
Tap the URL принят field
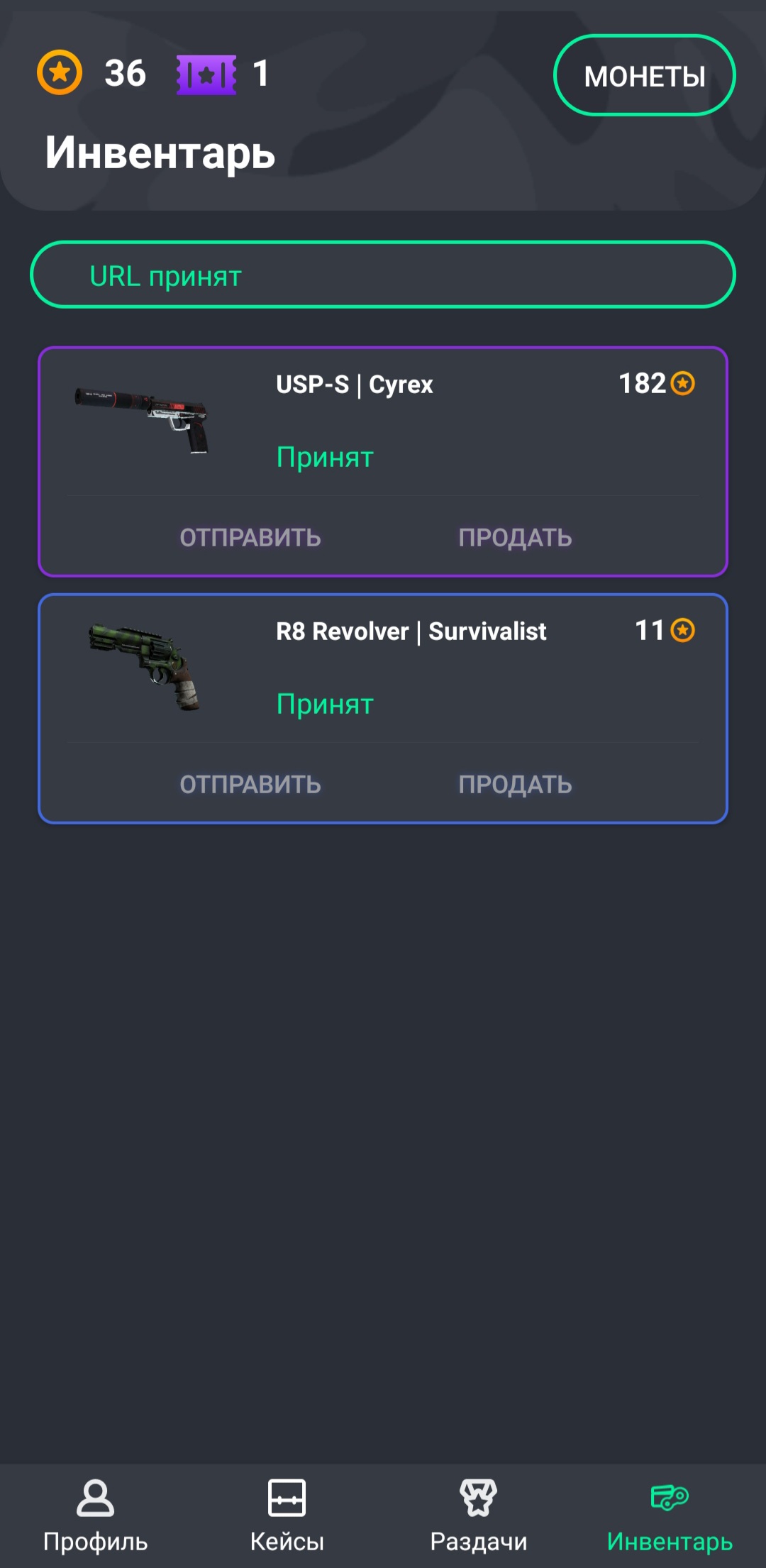[x=383, y=275]
